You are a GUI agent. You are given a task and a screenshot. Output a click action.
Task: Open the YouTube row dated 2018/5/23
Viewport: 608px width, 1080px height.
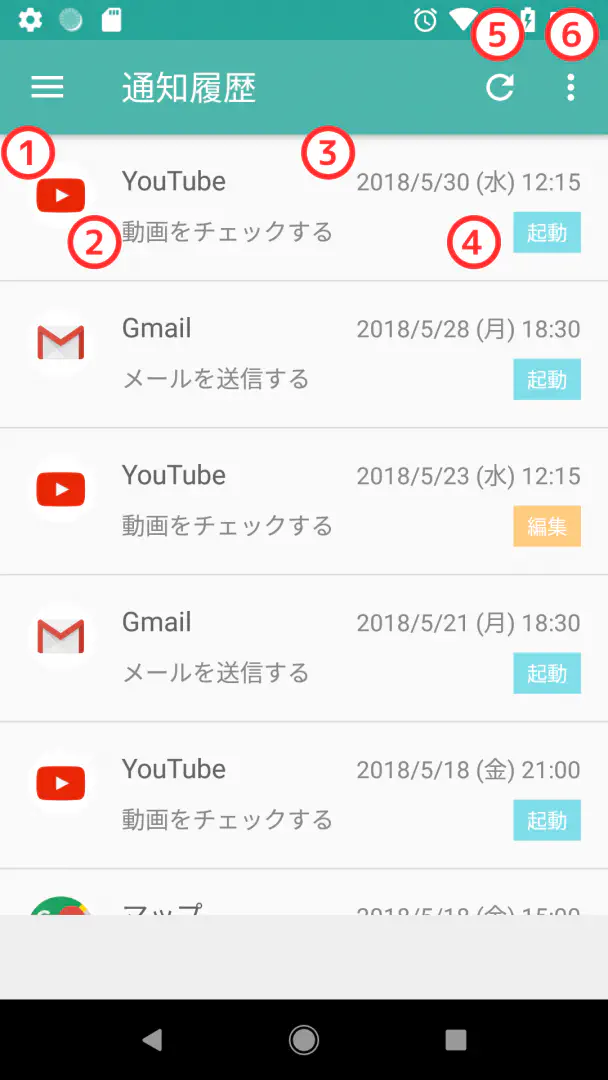[x=304, y=501]
